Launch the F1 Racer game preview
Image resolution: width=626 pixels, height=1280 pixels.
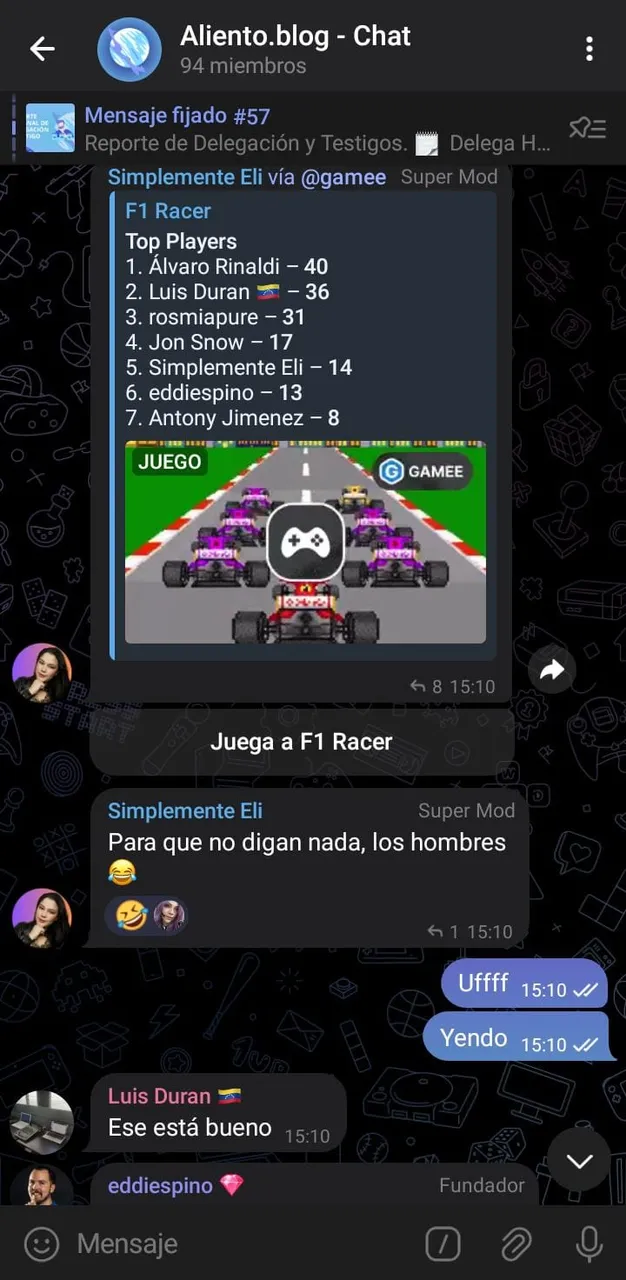(x=305, y=542)
